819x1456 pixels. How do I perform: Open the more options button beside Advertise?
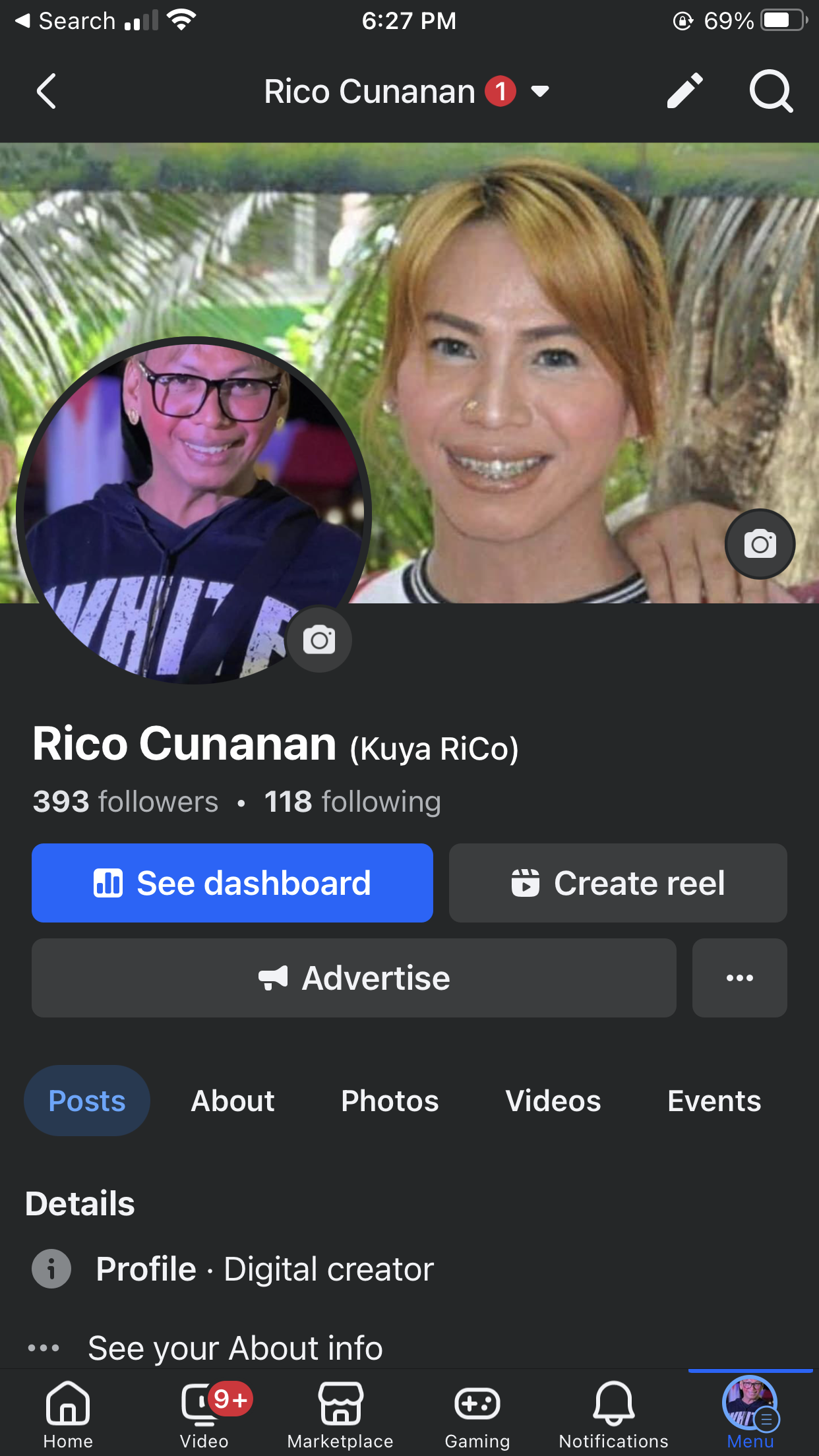pyautogui.click(x=739, y=978)
